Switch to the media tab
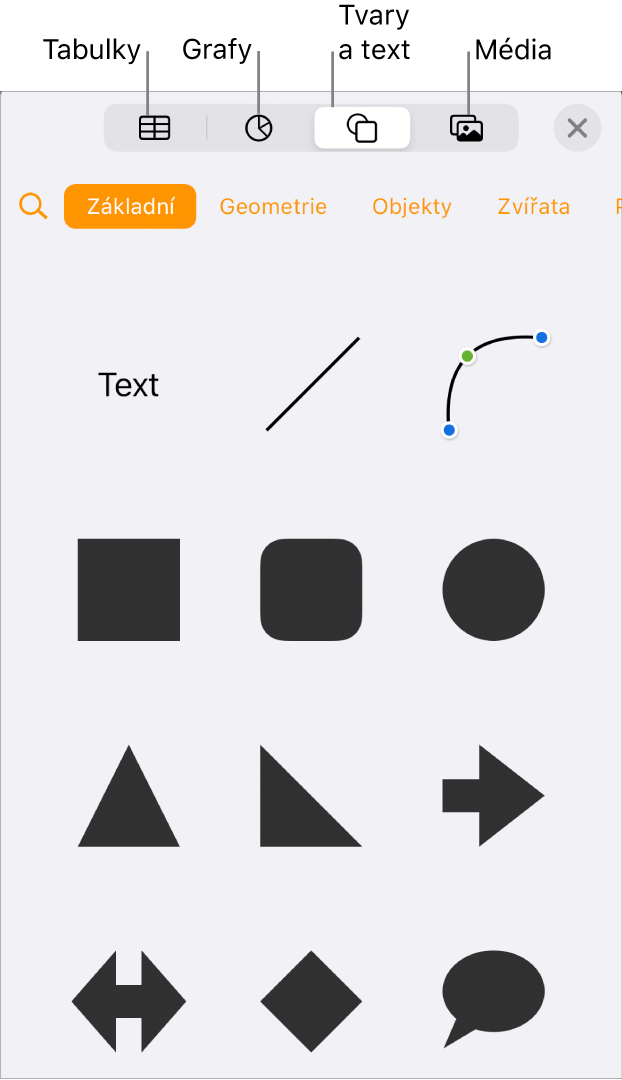Viewport: 622px width, 1080px height. [x=466, y=128]
